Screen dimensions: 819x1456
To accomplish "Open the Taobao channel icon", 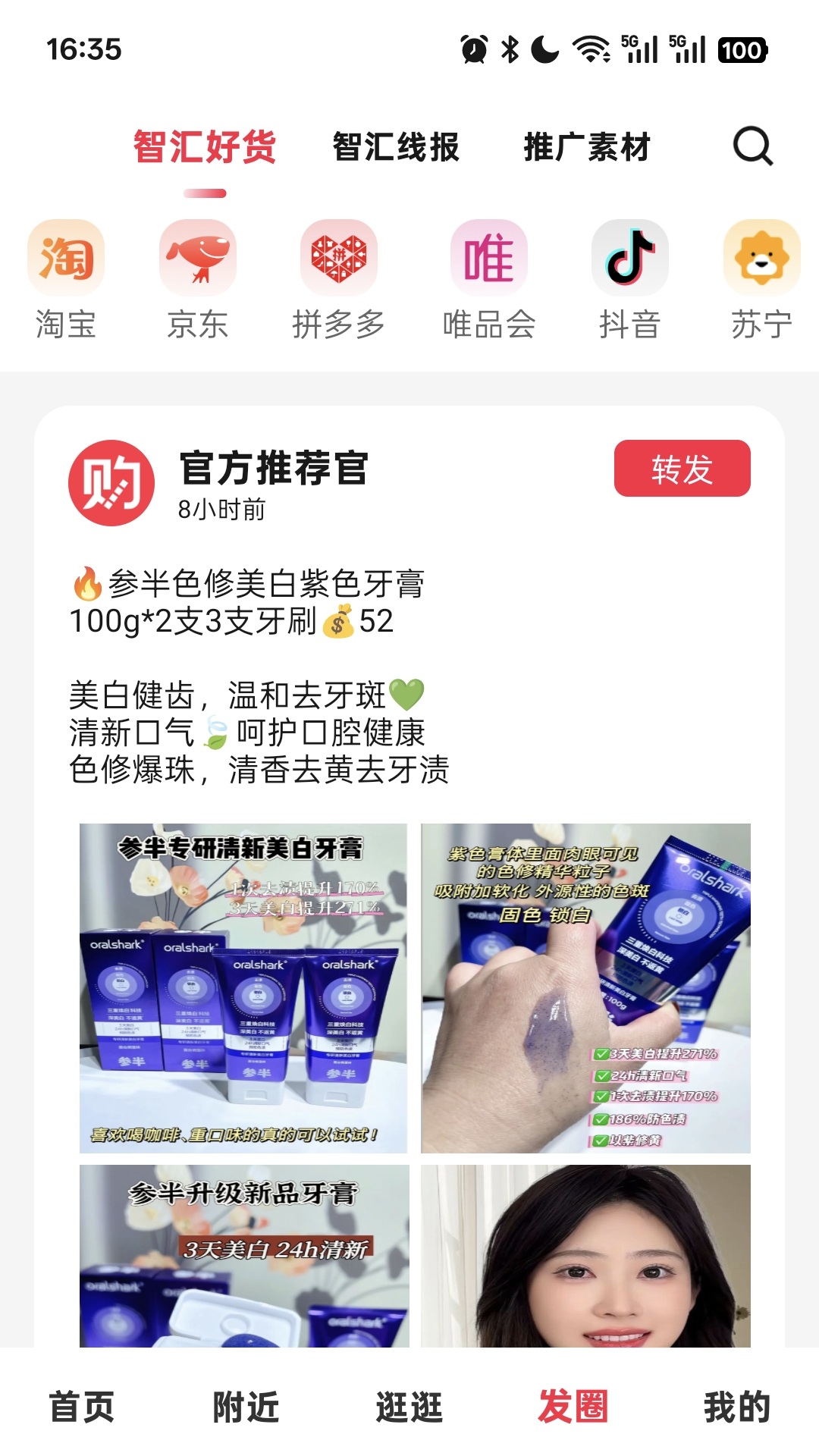I will point(65,258).
